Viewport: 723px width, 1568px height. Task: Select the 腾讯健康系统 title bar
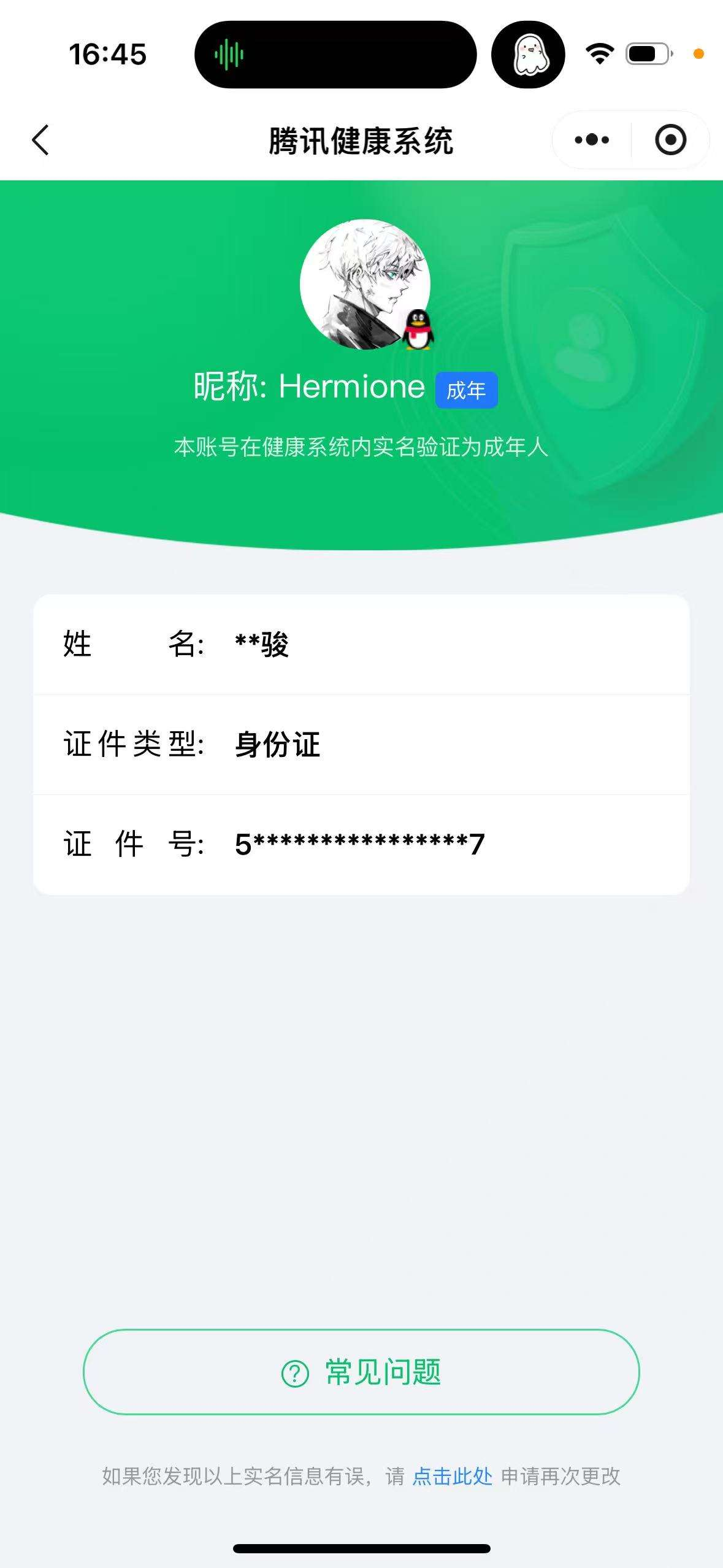pos(361,139)
